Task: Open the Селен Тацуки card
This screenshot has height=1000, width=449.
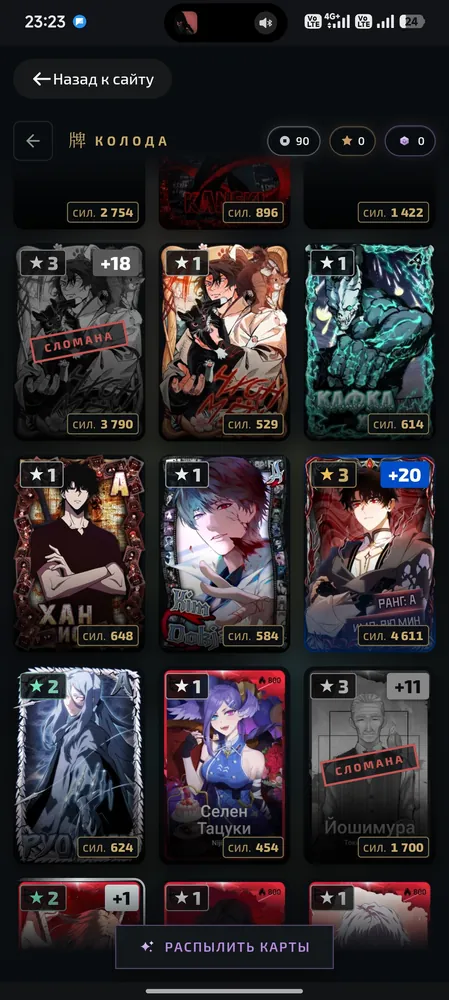Action: pyautogui.click(x=224, y=765)
